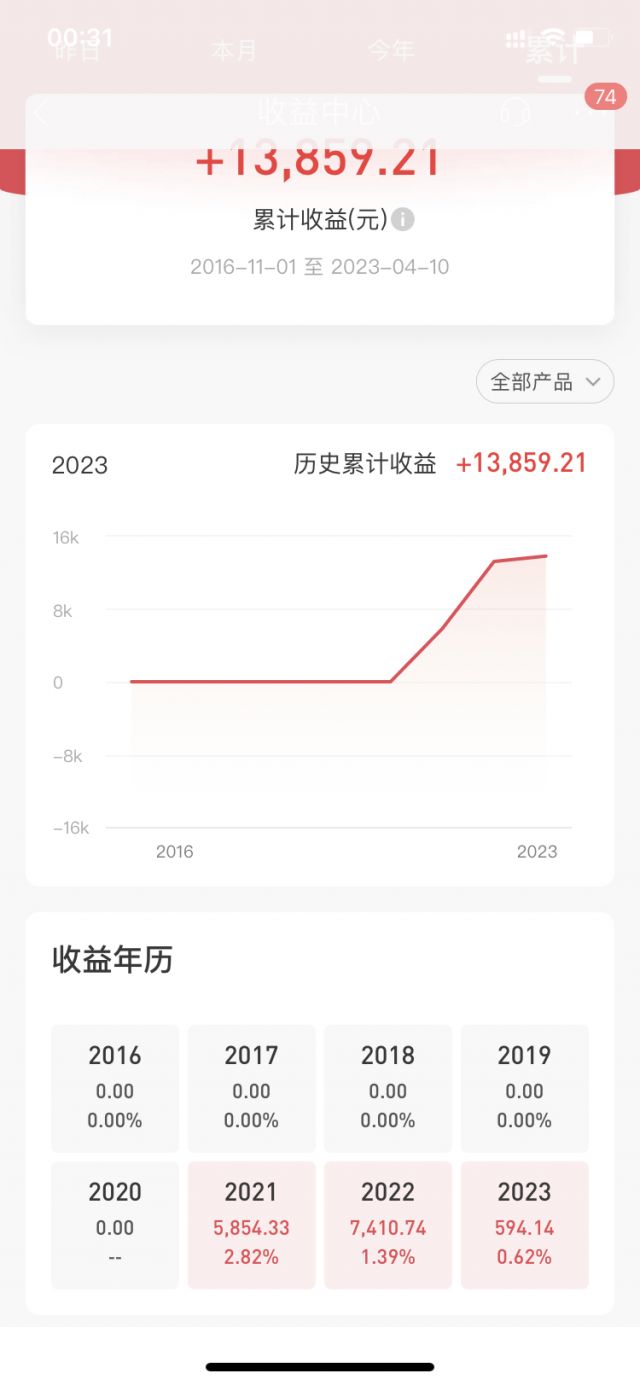Open the 2021 earnings card
640x1385 pixels.
click(251, 1224)
